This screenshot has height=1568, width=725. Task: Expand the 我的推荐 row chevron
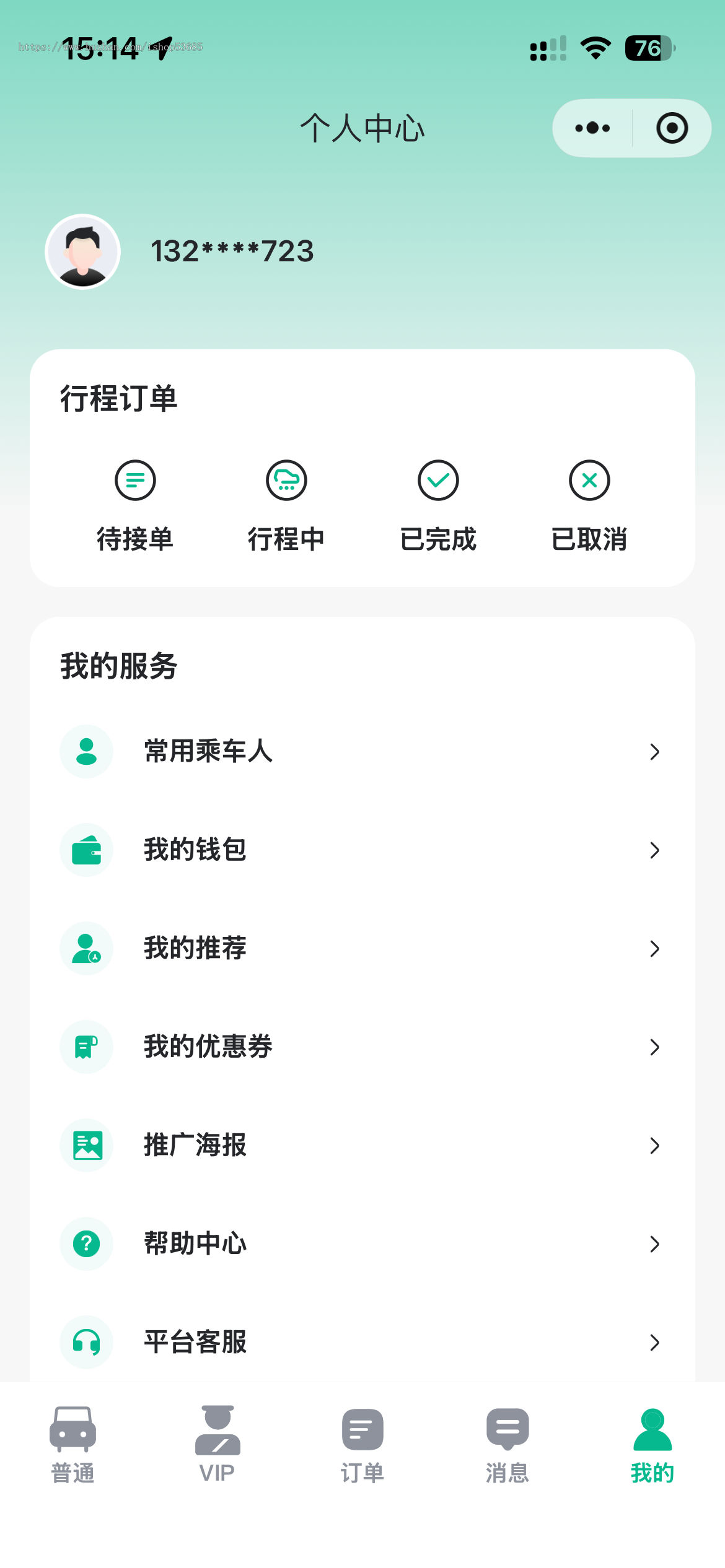(655, 948)
